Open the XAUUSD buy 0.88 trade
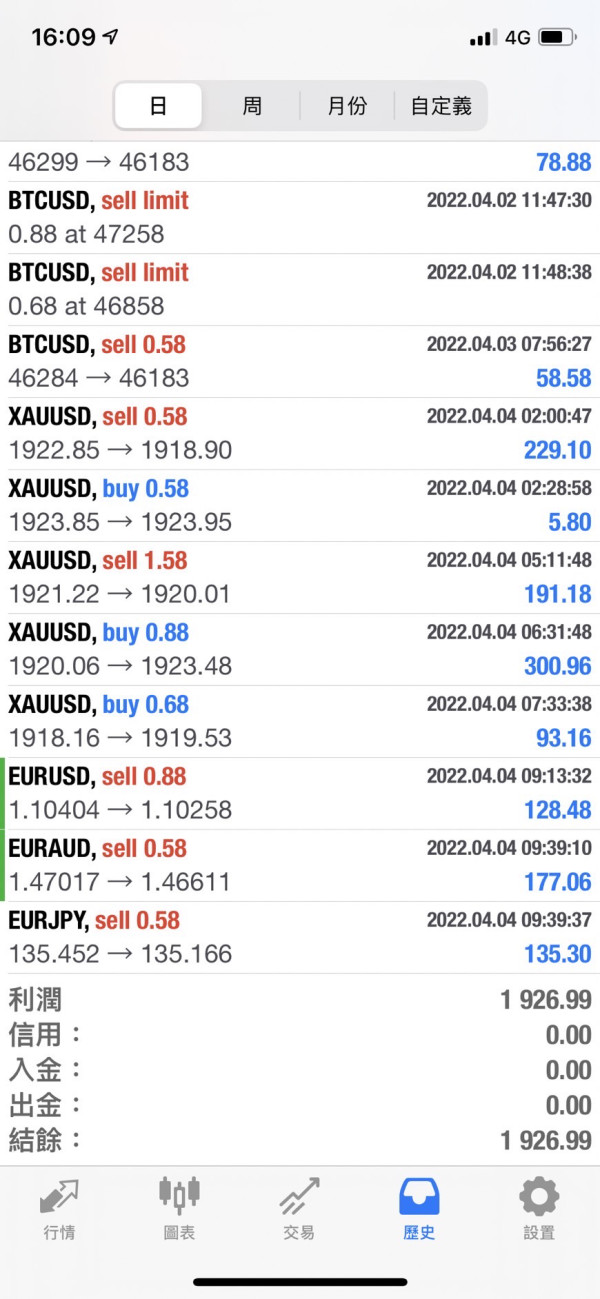The width and height of the screenshot is (600, 1299). click(x=300, y=650)
